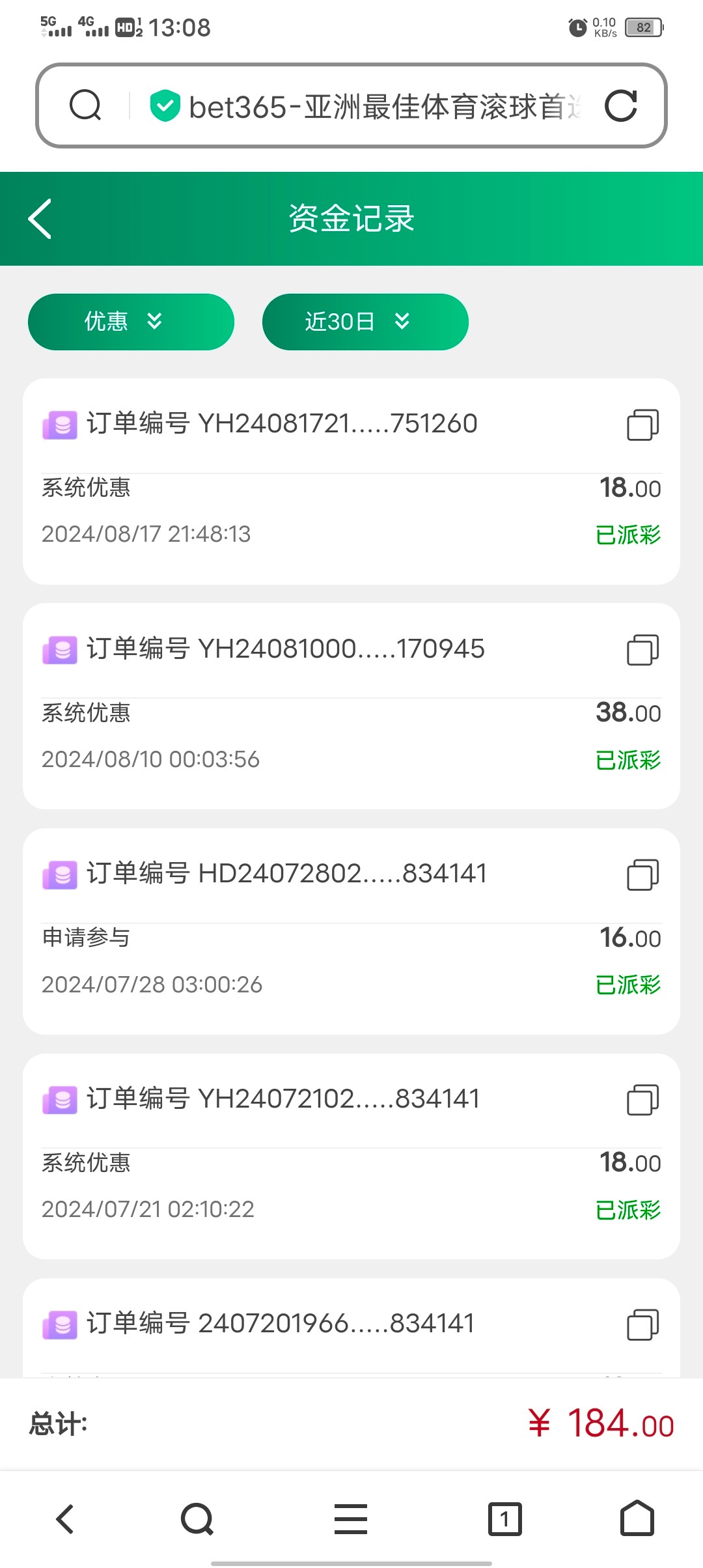Open the browser menu with three lines

[351, 1519]
